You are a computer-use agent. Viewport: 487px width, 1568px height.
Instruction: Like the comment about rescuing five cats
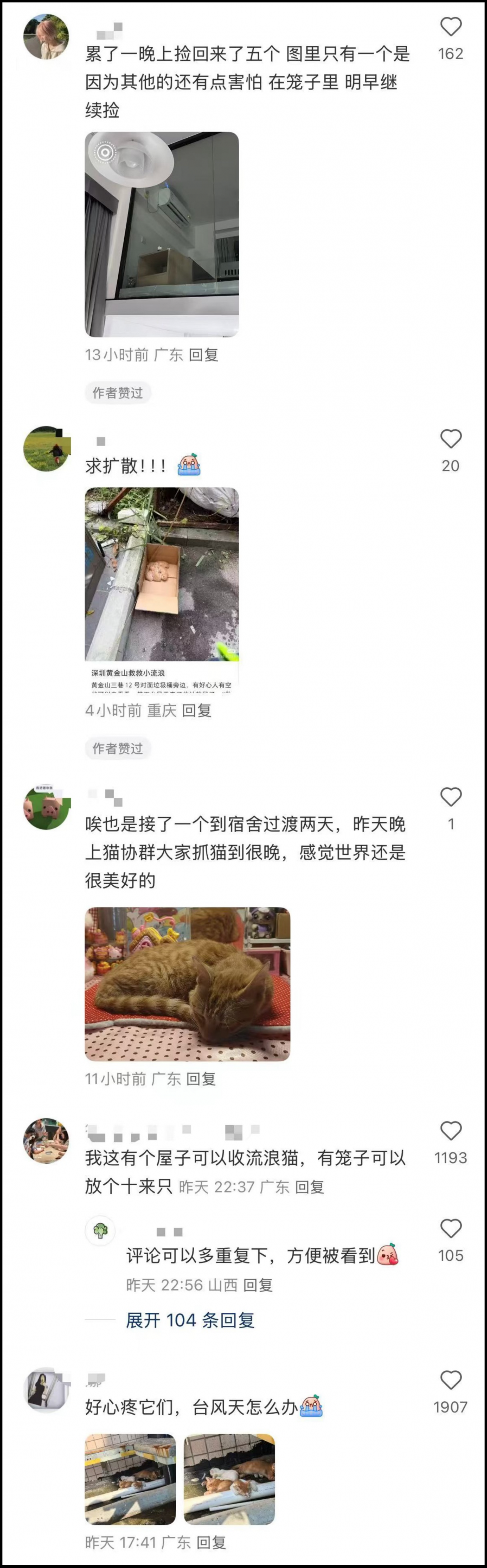(x=450, y=27)
